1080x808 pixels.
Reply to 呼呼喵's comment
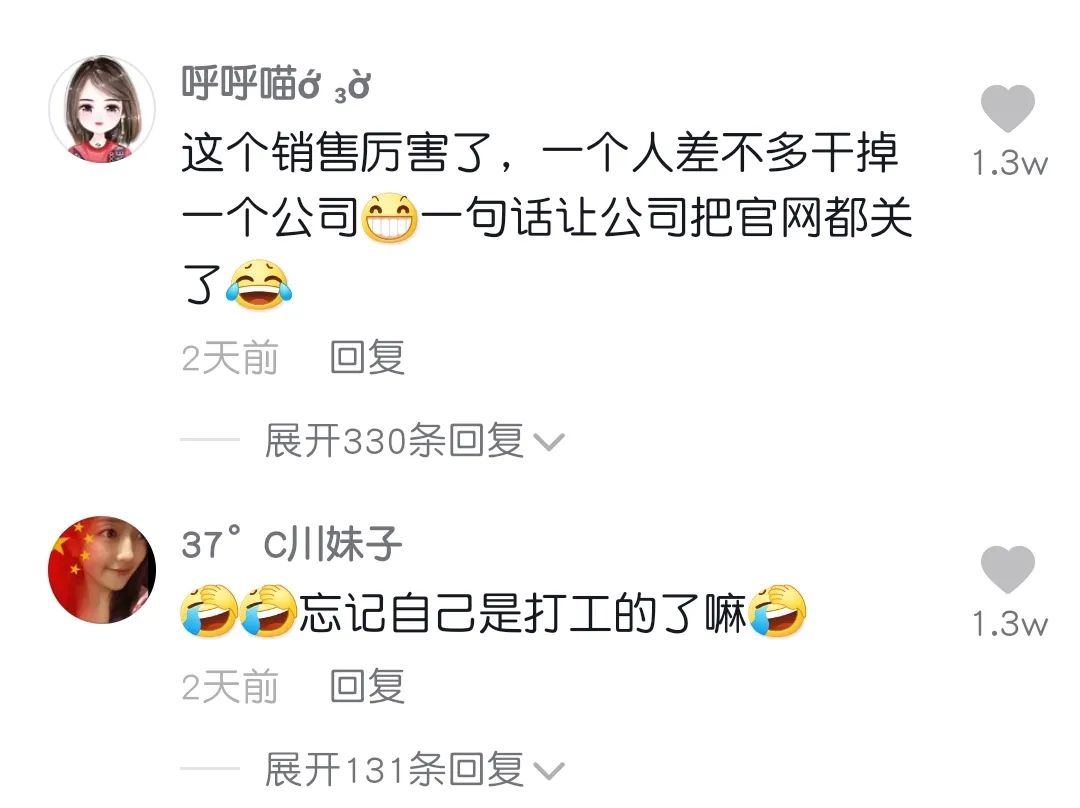367,357
